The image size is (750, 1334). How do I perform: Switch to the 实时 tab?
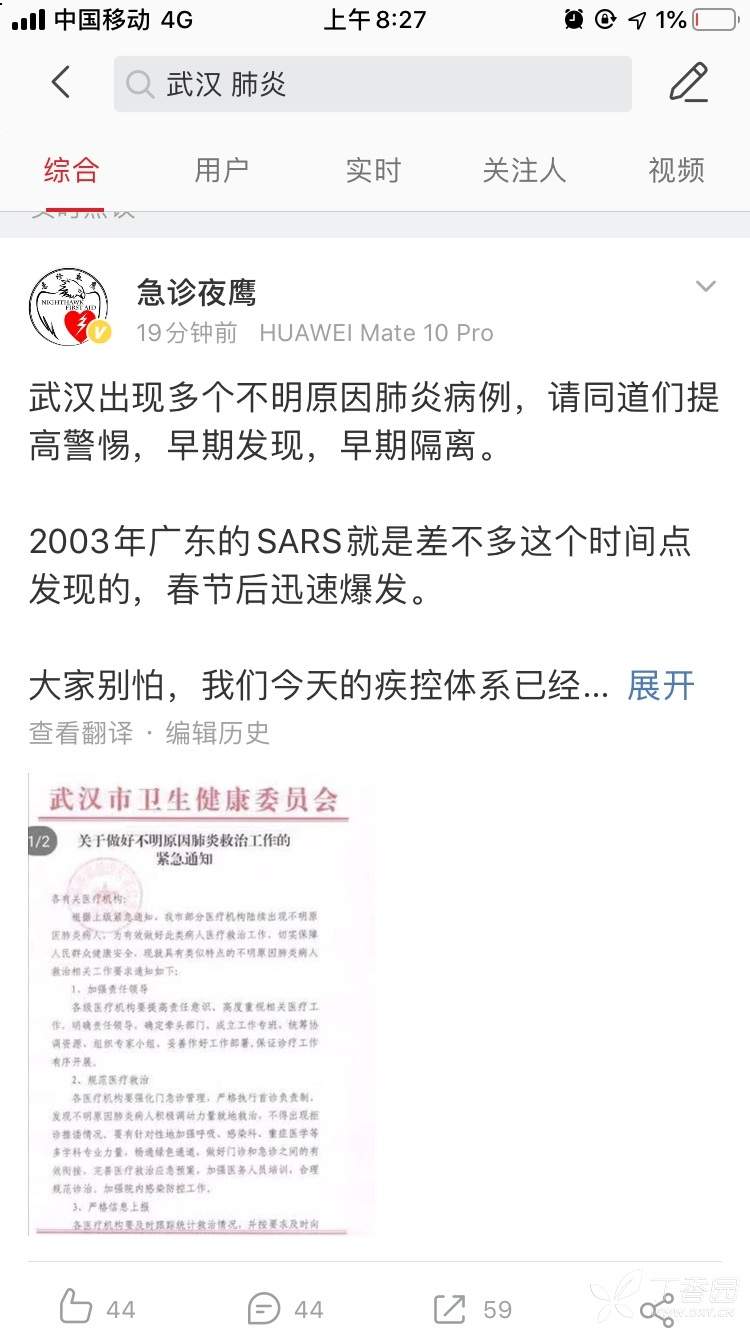(373, 170)
